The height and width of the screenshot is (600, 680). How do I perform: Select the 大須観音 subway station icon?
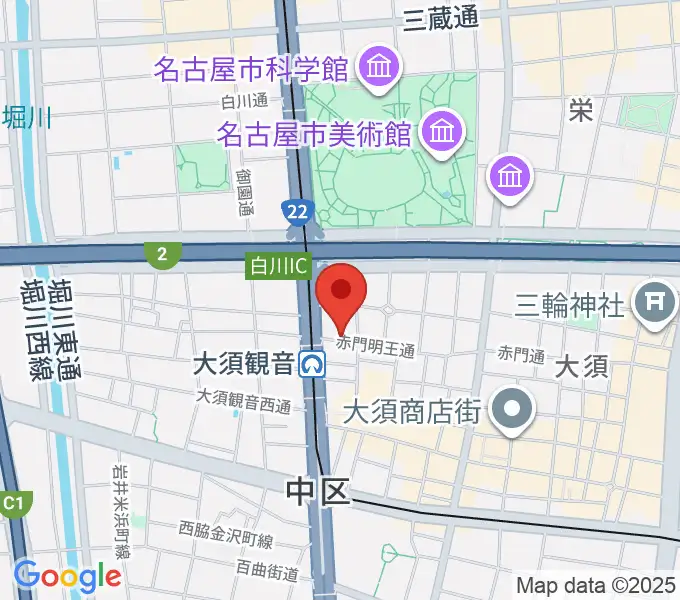(316, 365)
